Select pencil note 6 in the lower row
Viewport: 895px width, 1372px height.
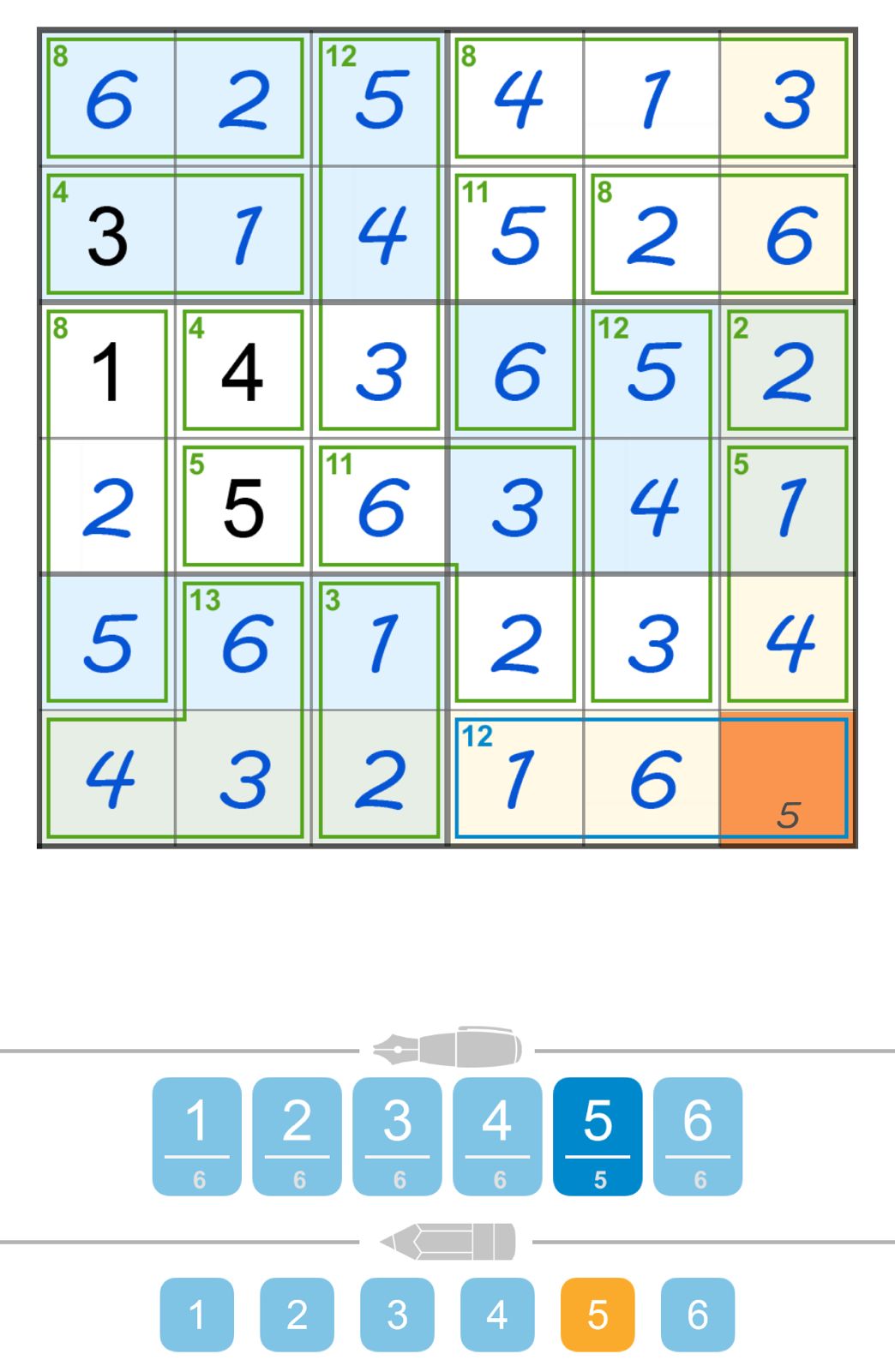click(x=698, y=1314)
